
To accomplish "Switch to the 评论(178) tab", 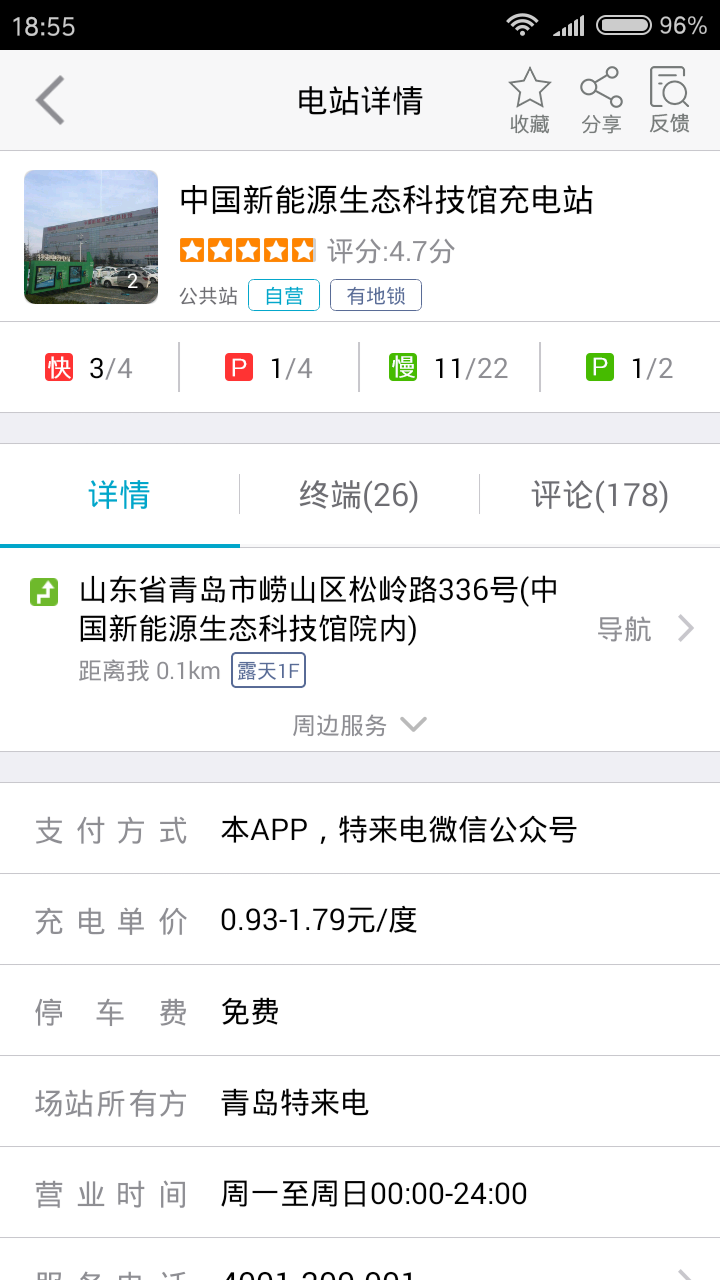I will [x=599, y=495].
